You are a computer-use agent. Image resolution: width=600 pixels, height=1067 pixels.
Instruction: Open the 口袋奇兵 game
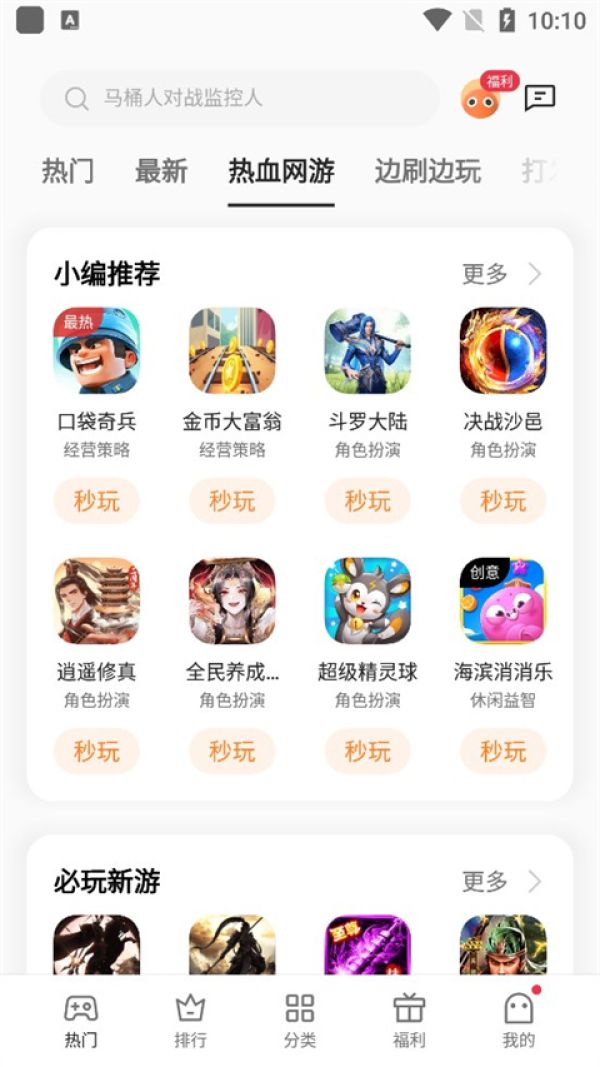pos(96,351)
